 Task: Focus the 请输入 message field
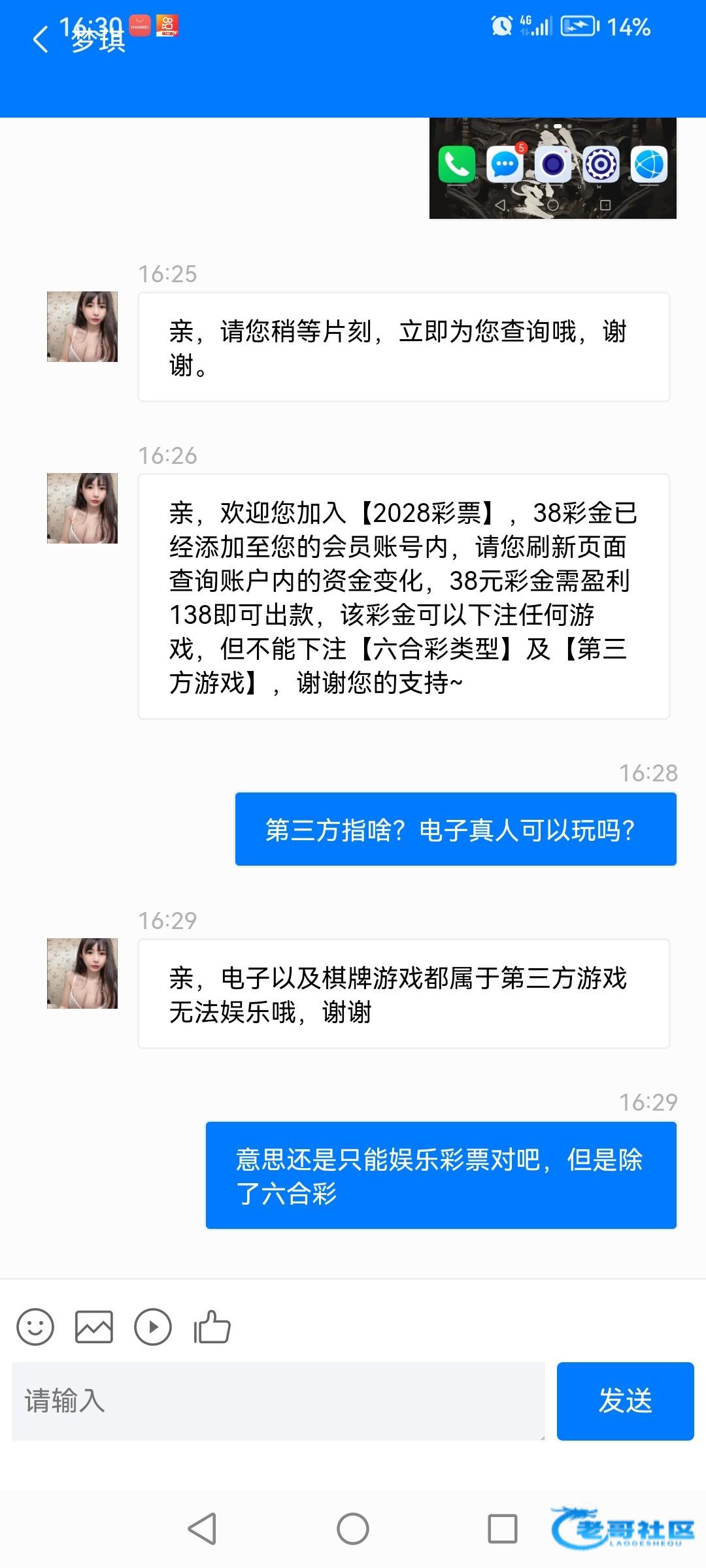278,1401
